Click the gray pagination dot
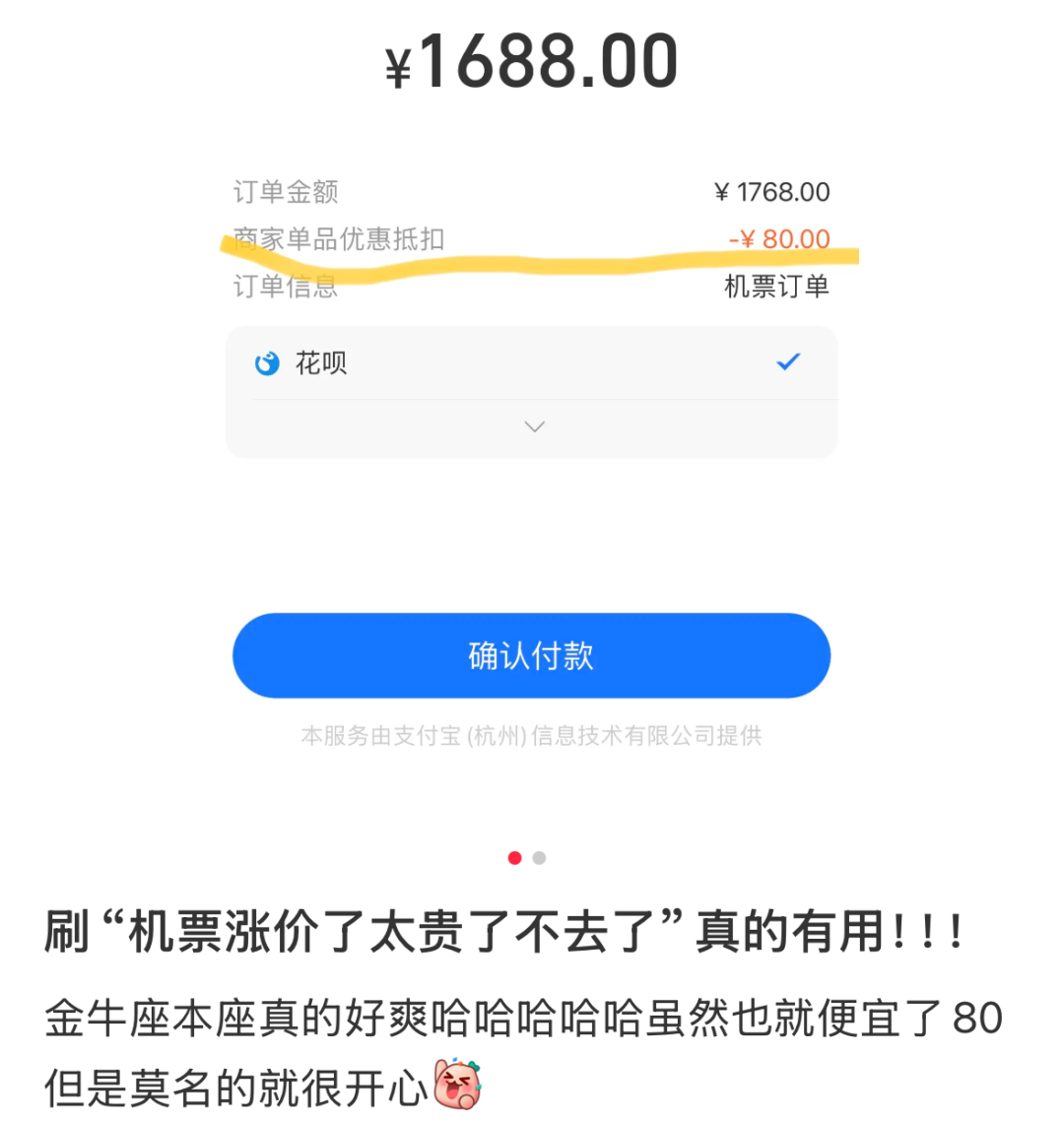Viewport: 1064px width, 1122px height. coord(540,858)
